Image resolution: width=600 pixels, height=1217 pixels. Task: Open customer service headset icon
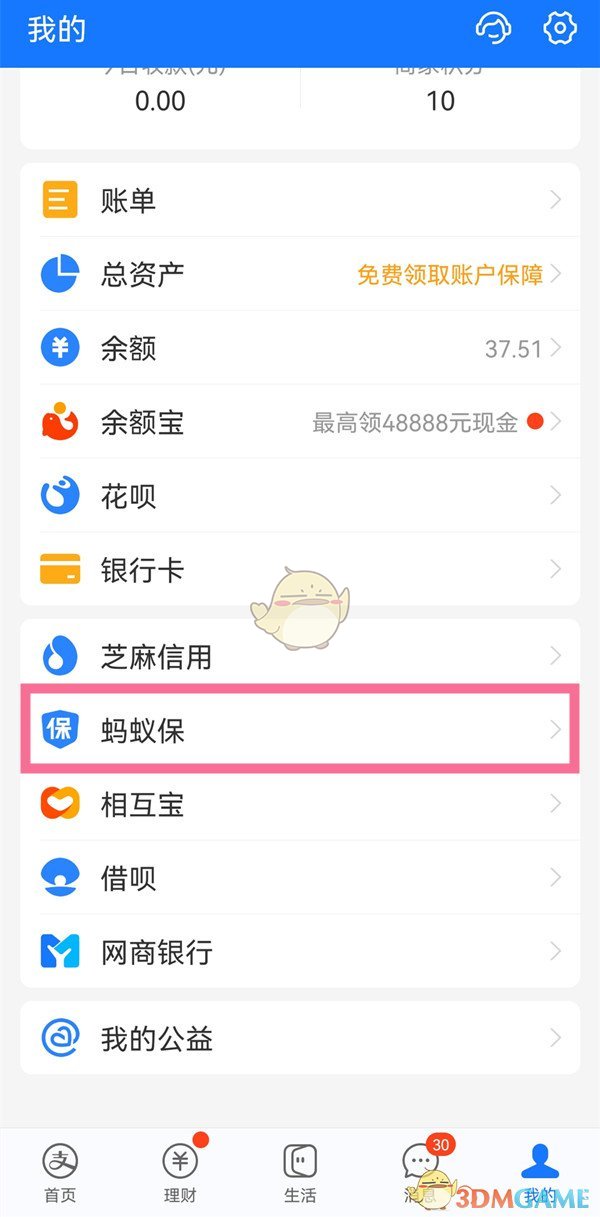tap(493, 29)
